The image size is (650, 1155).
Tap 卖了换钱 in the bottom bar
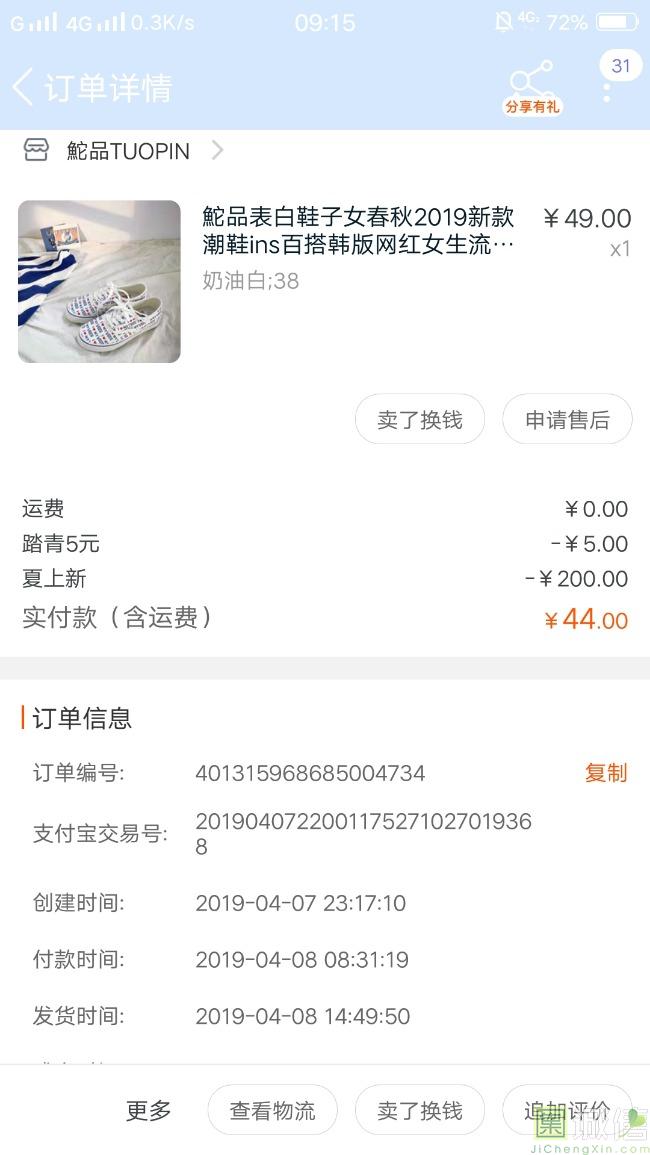420,1110
